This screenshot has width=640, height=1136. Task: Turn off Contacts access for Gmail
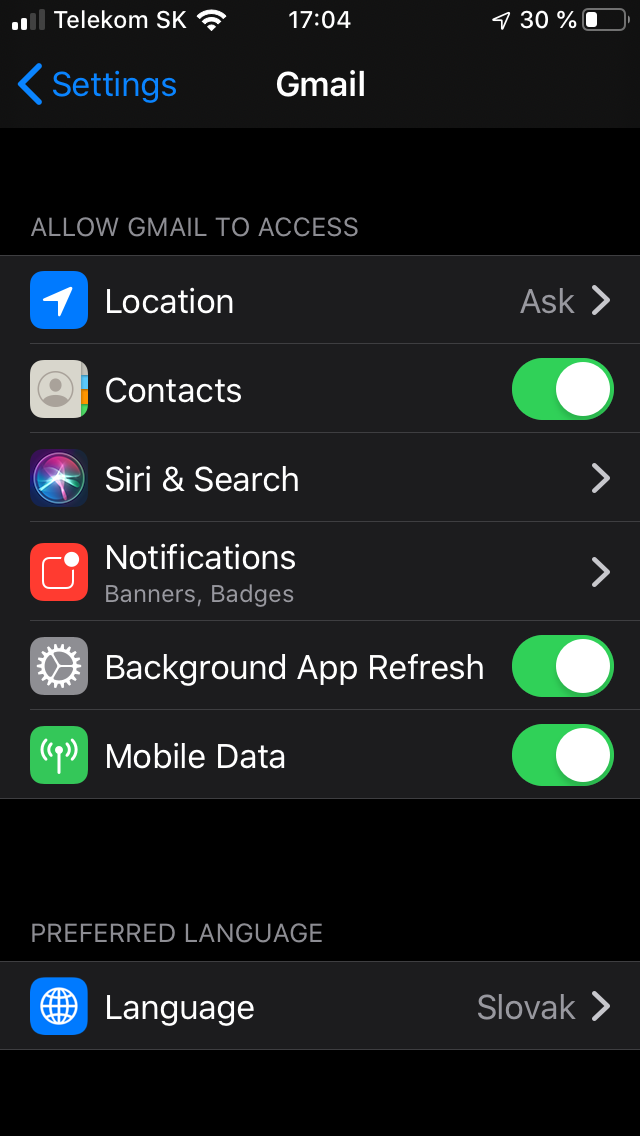pos(562,389)
